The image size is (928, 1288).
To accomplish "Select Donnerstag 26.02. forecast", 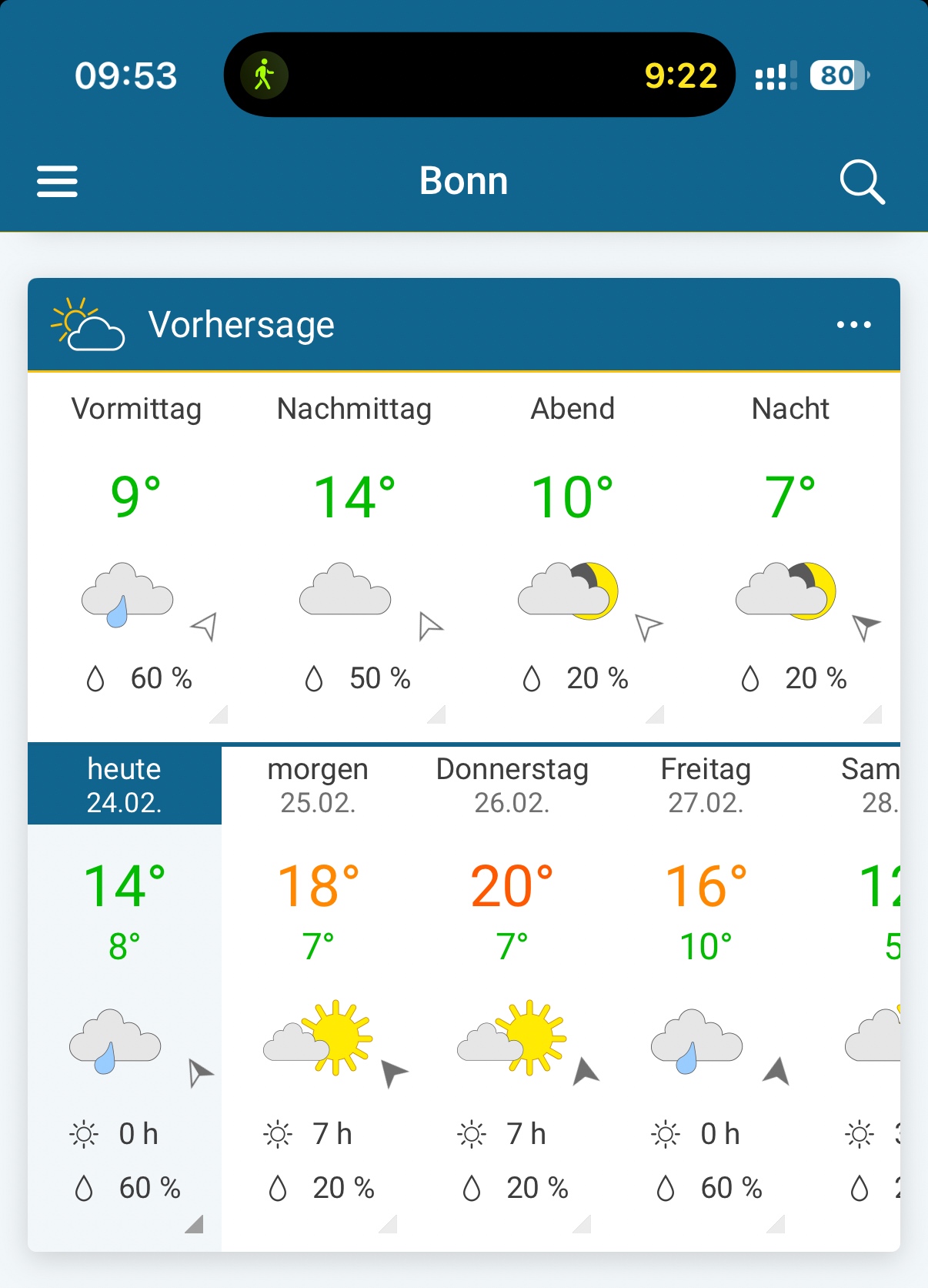I will (x=512, y=785).
